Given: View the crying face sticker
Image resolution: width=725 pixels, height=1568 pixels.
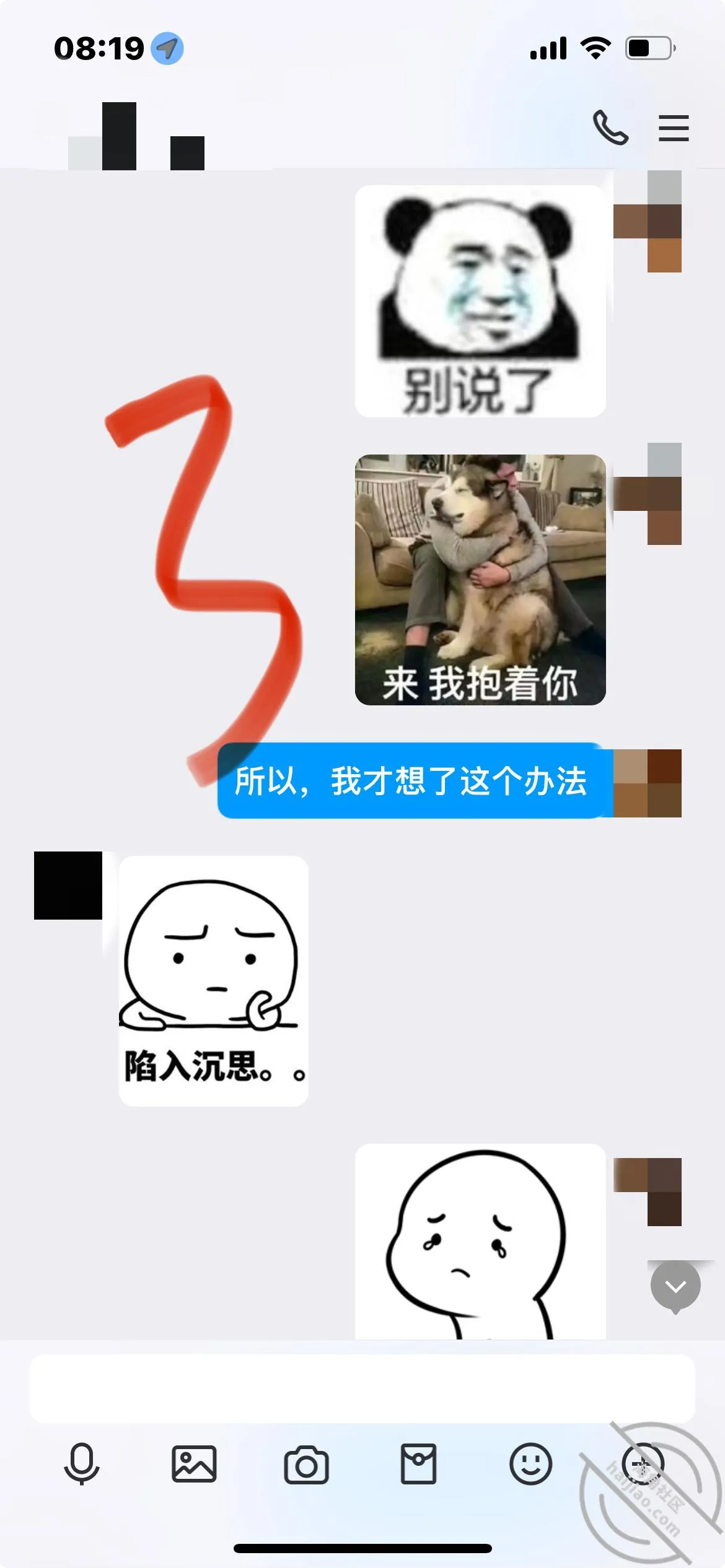Looking at the screenshot, I should (480, 1242).
